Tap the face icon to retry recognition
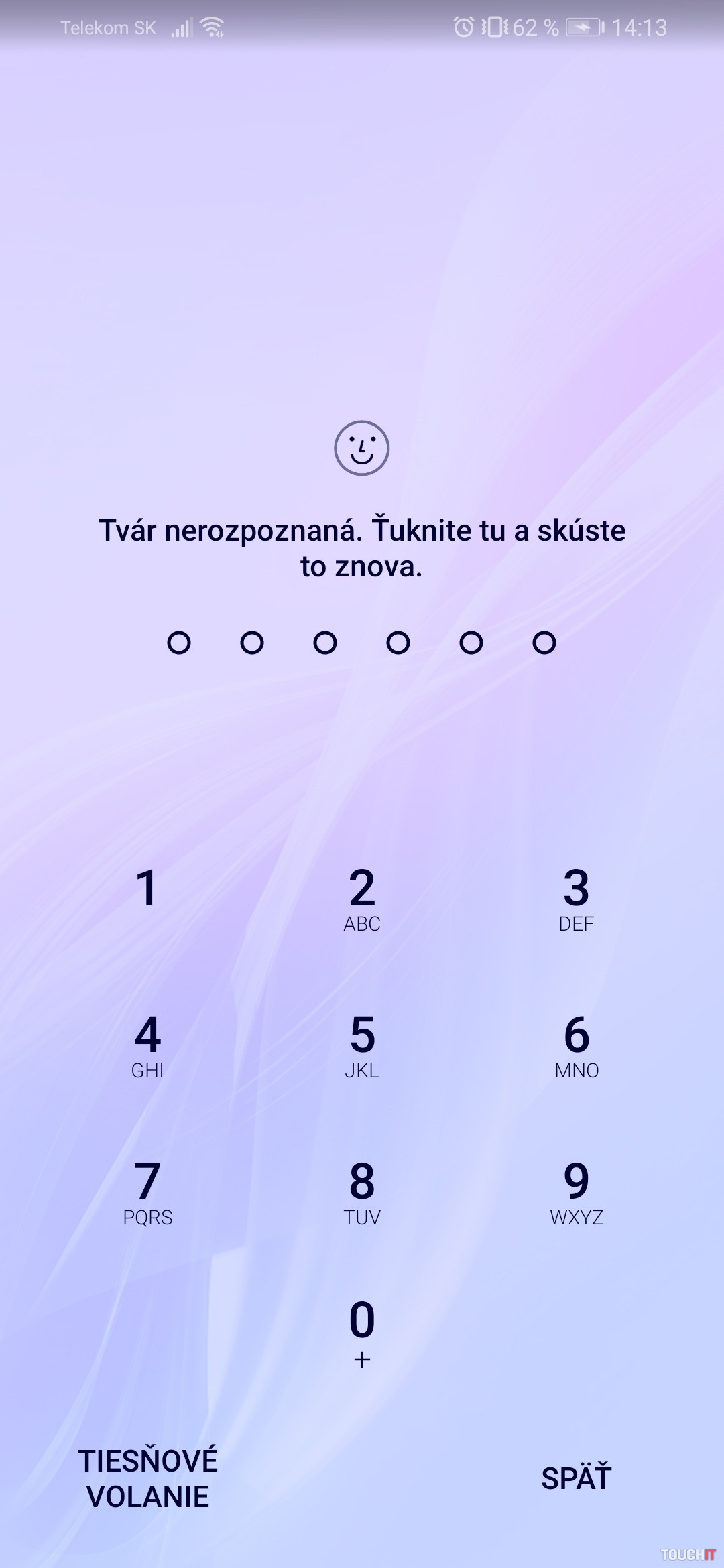724x1568 pixels. pyautogui.click(x=362, y=448)
